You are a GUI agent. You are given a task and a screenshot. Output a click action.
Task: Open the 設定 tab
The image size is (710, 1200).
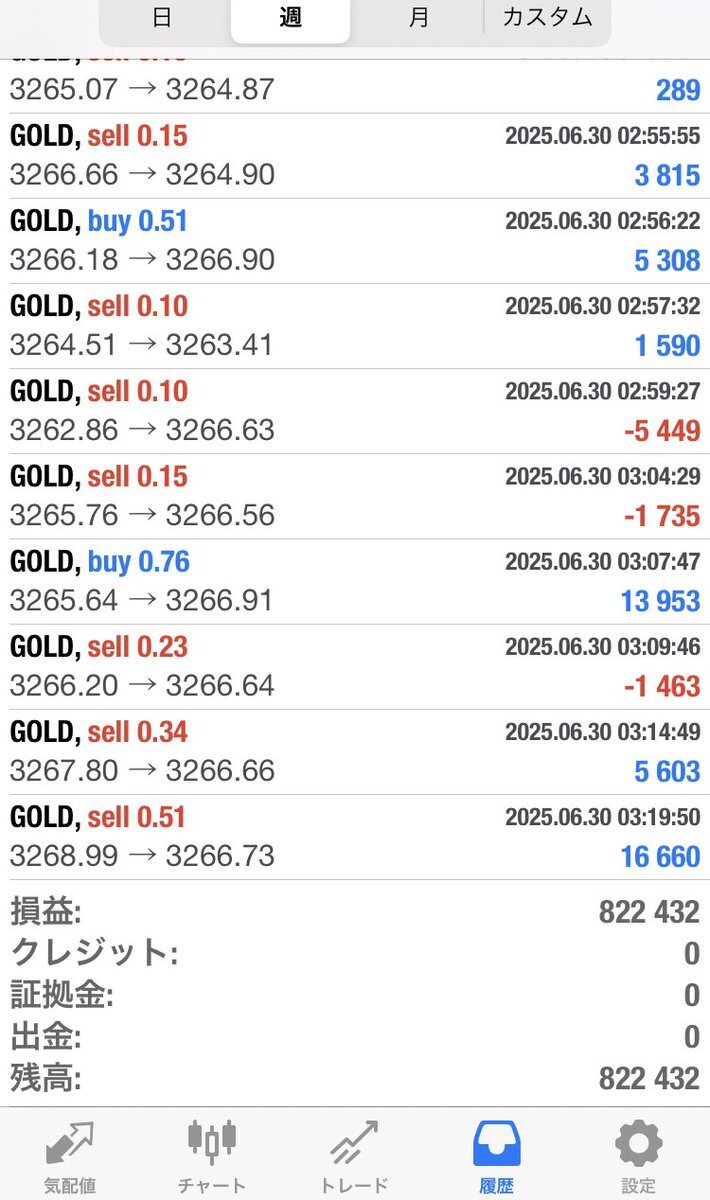[639, 1156]
